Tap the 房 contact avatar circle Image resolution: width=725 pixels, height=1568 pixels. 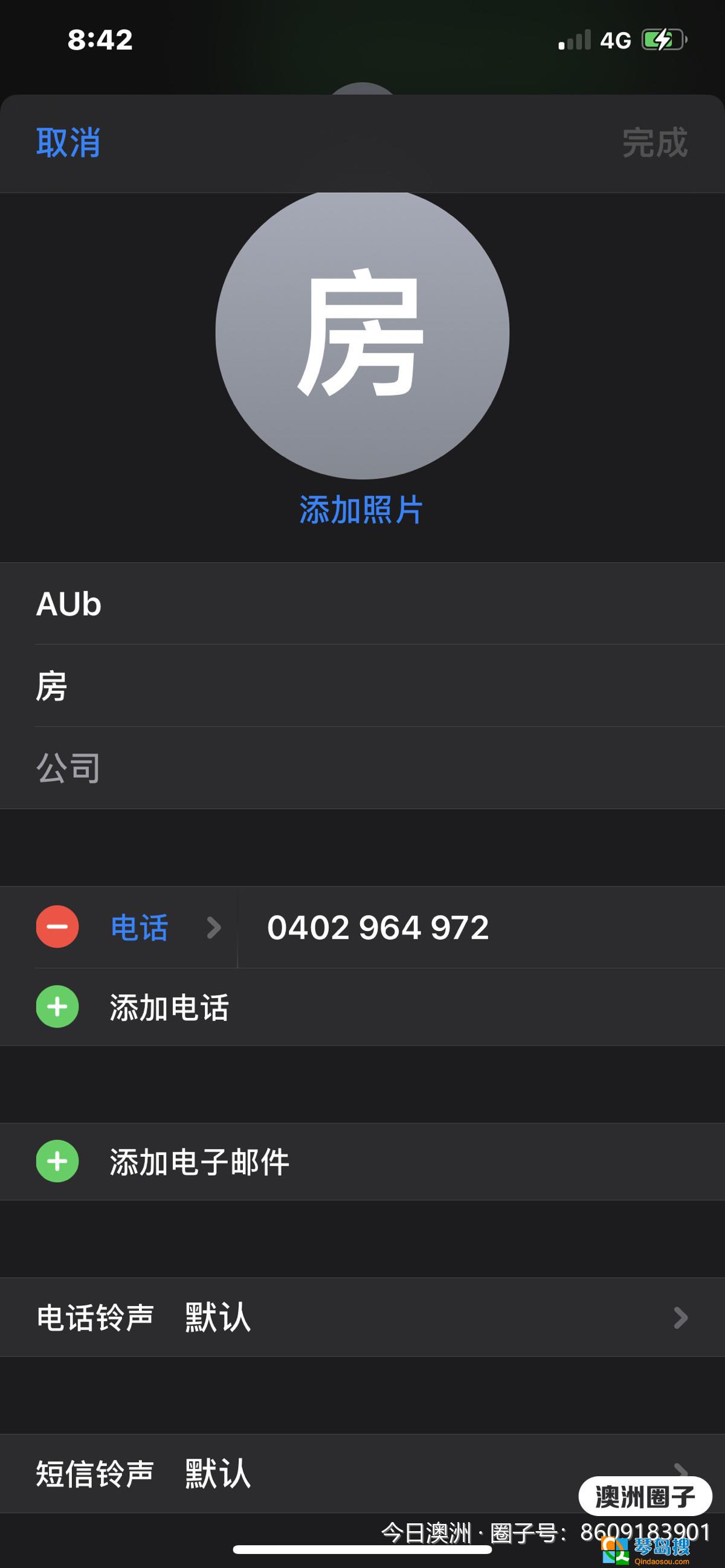click(362, 333)
